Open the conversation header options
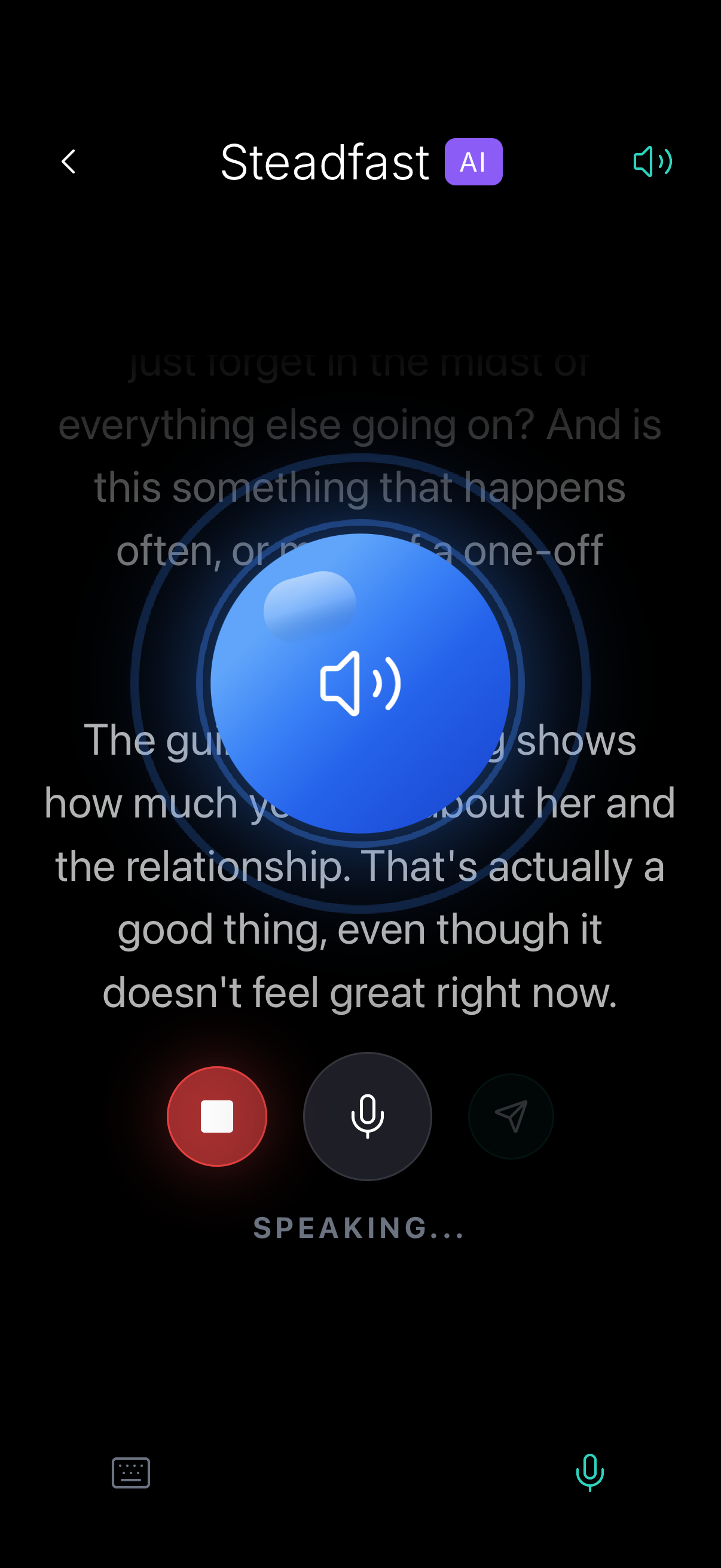721x1568 pixels. (325, 161)
